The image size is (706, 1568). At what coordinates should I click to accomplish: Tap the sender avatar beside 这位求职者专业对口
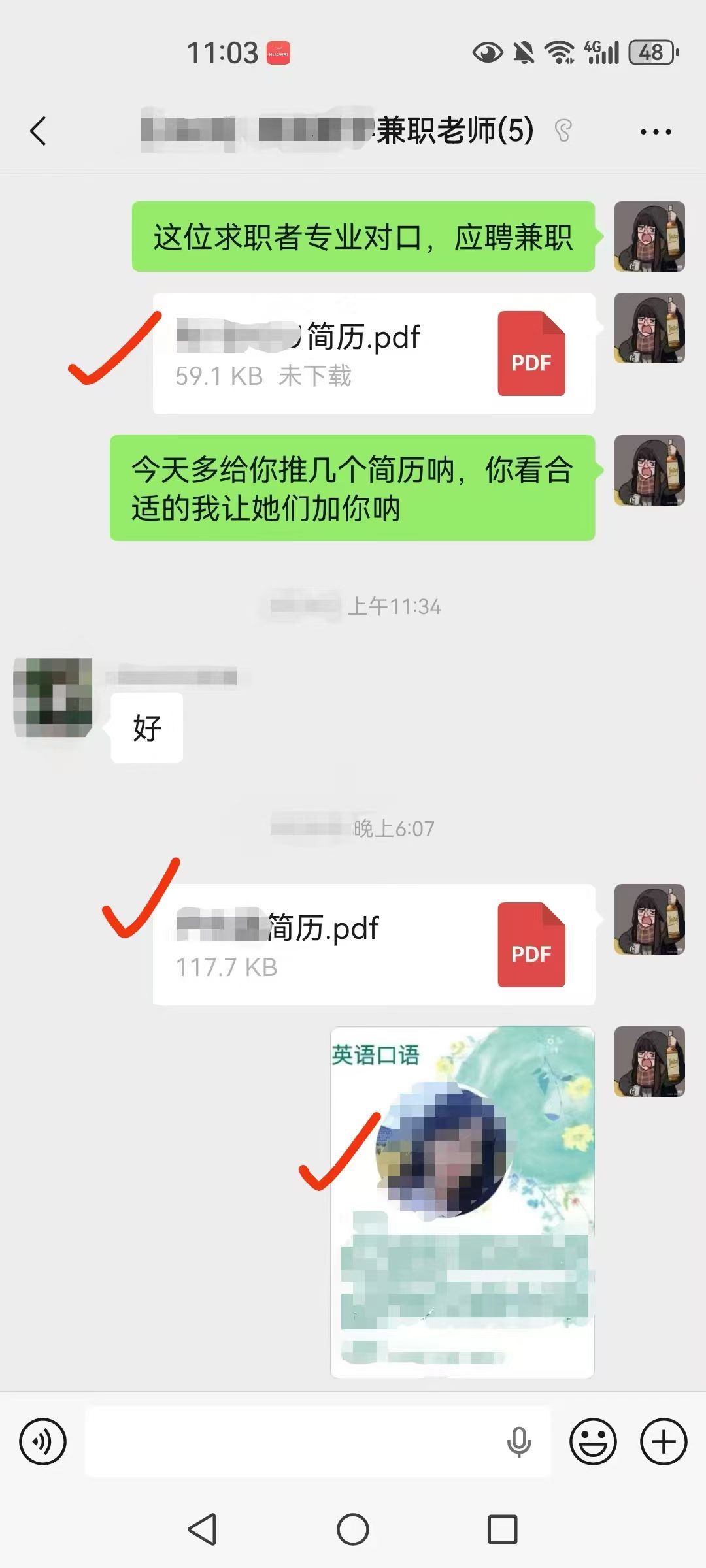(x=649, y=237)
